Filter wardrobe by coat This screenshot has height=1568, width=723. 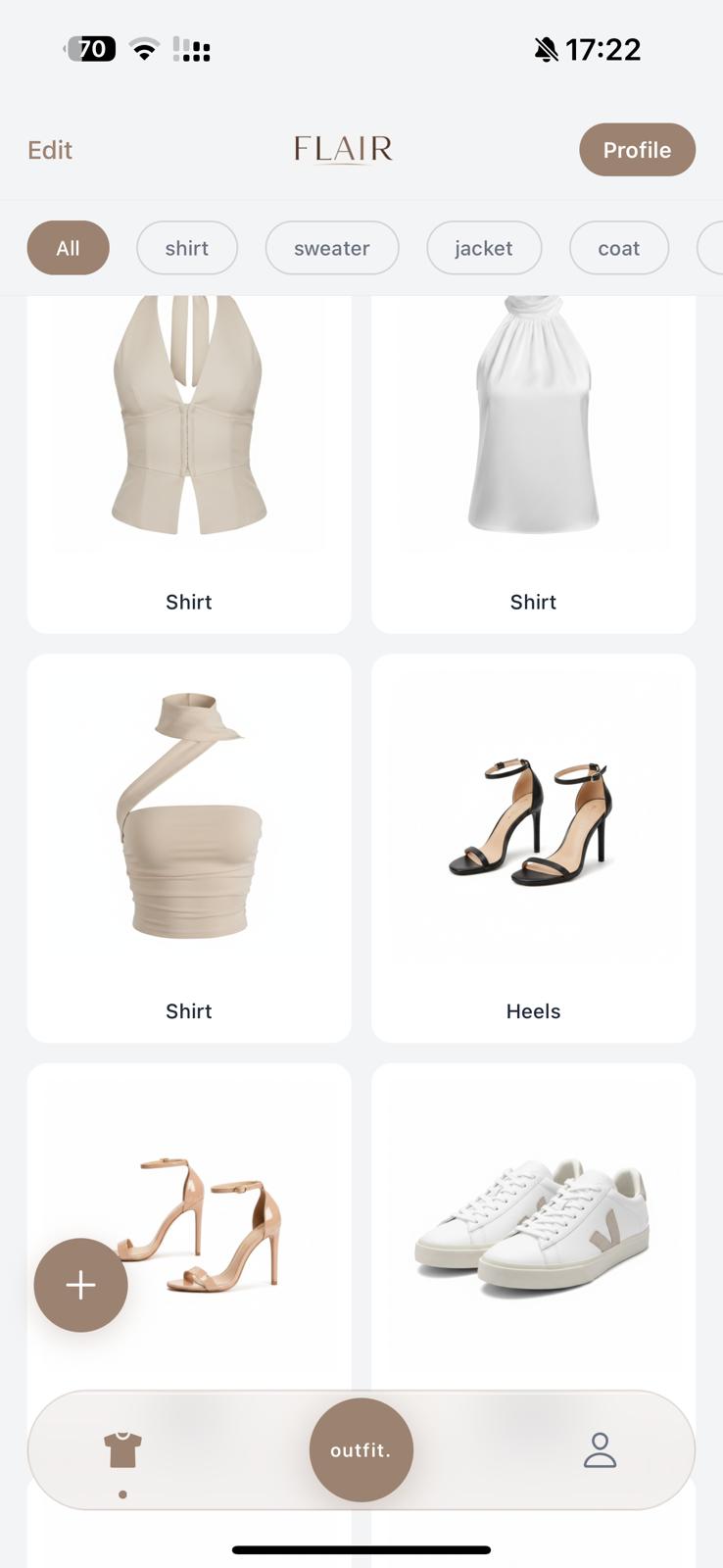(x=618, y=248)
